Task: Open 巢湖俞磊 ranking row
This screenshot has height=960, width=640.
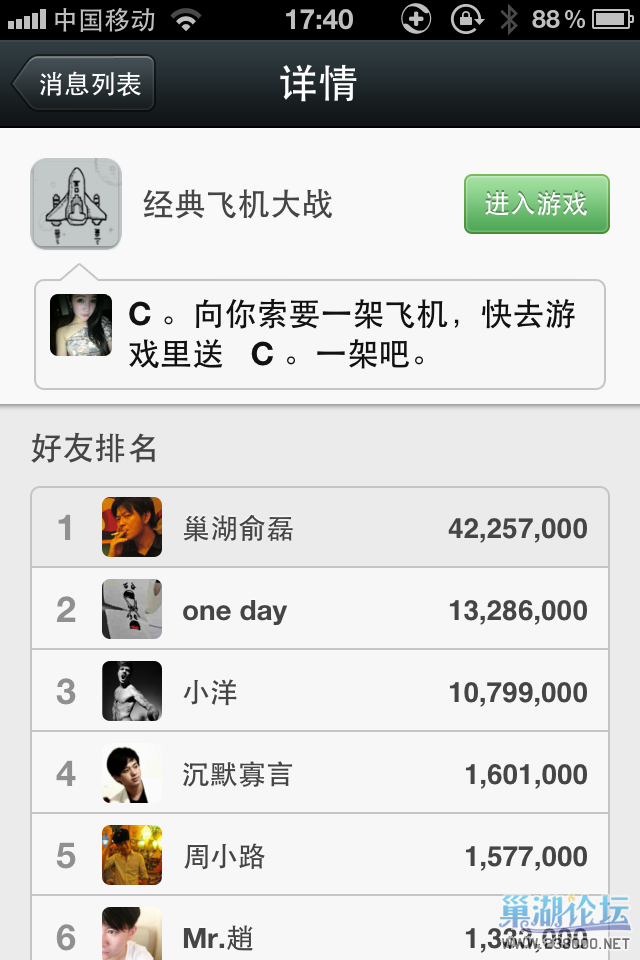Action: pos(320,528)
